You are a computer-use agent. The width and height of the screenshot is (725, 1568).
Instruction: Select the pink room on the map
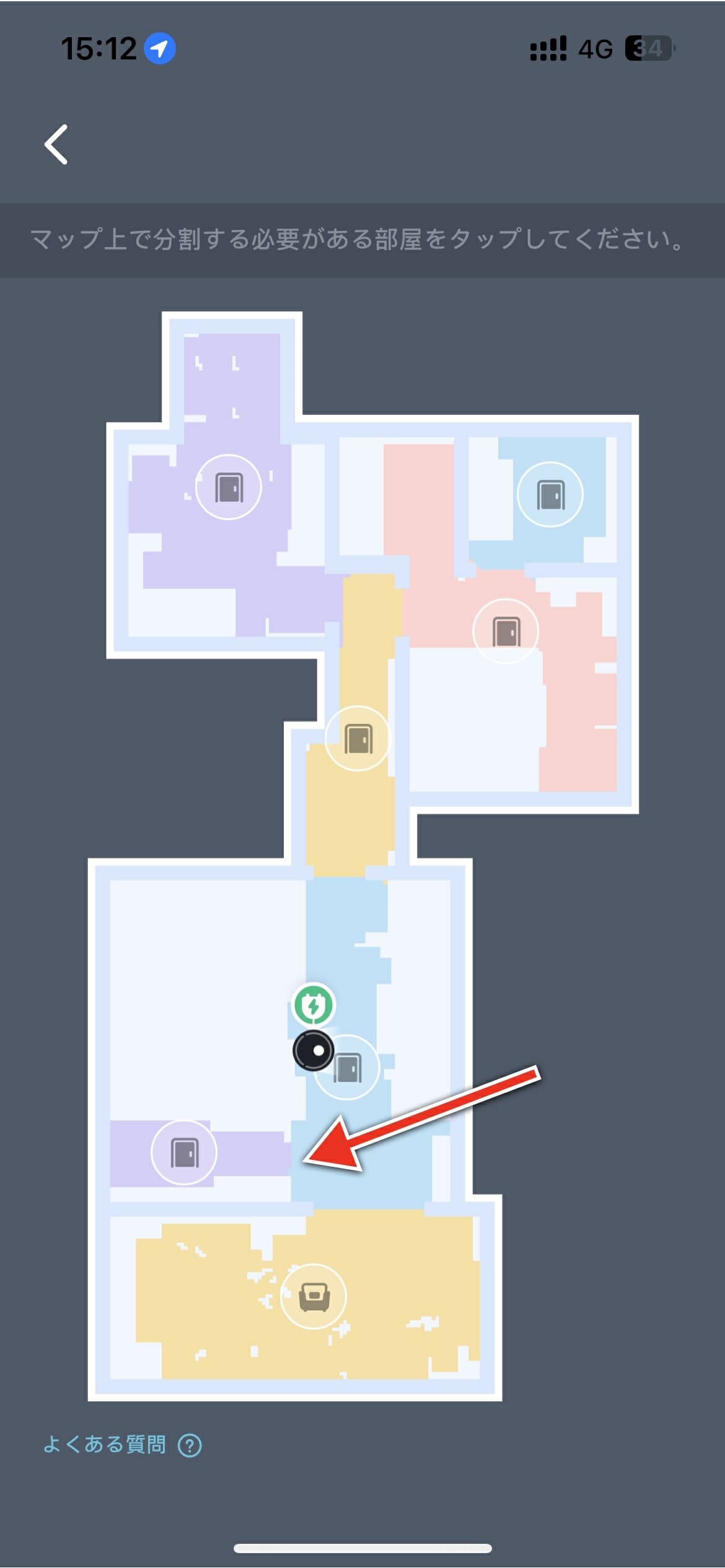505,631
